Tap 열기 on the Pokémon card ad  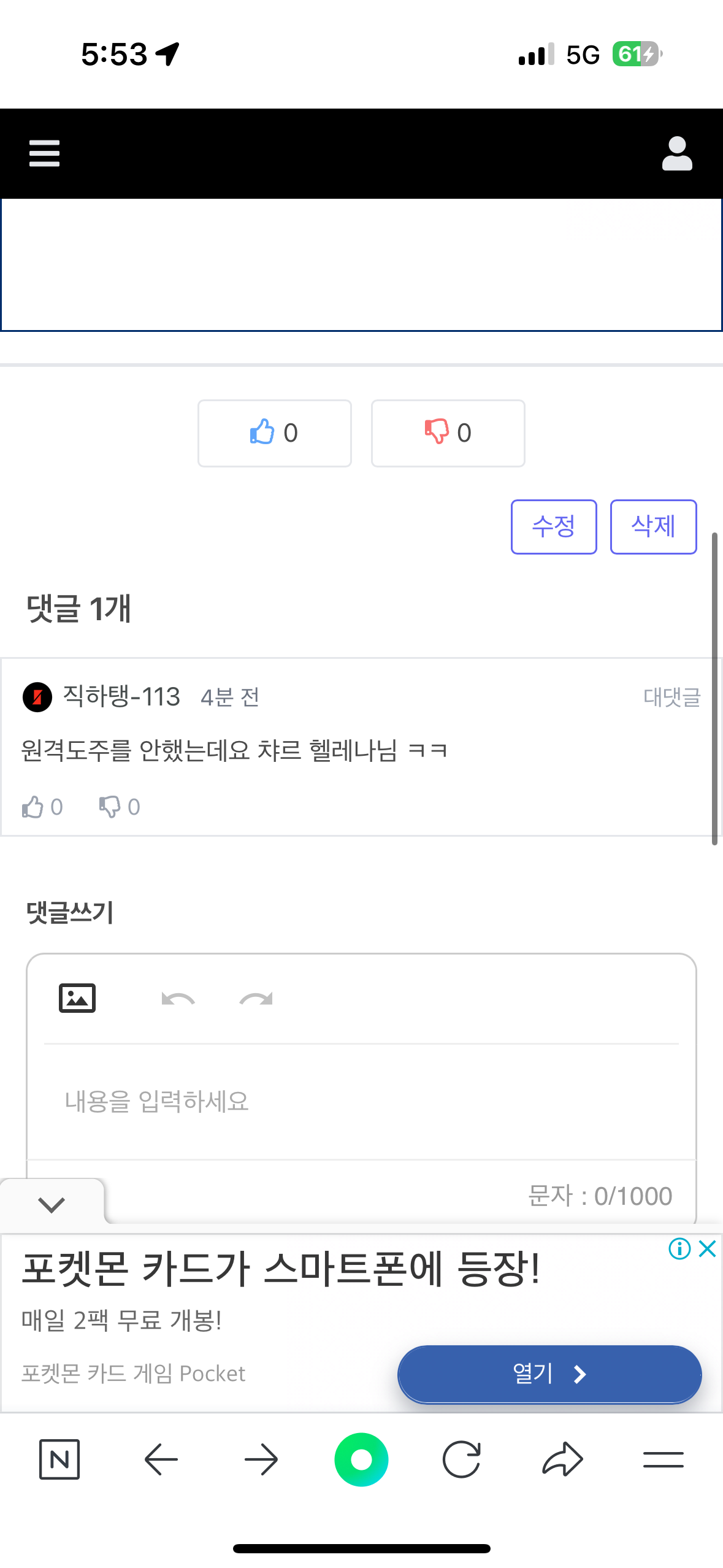549,1374
